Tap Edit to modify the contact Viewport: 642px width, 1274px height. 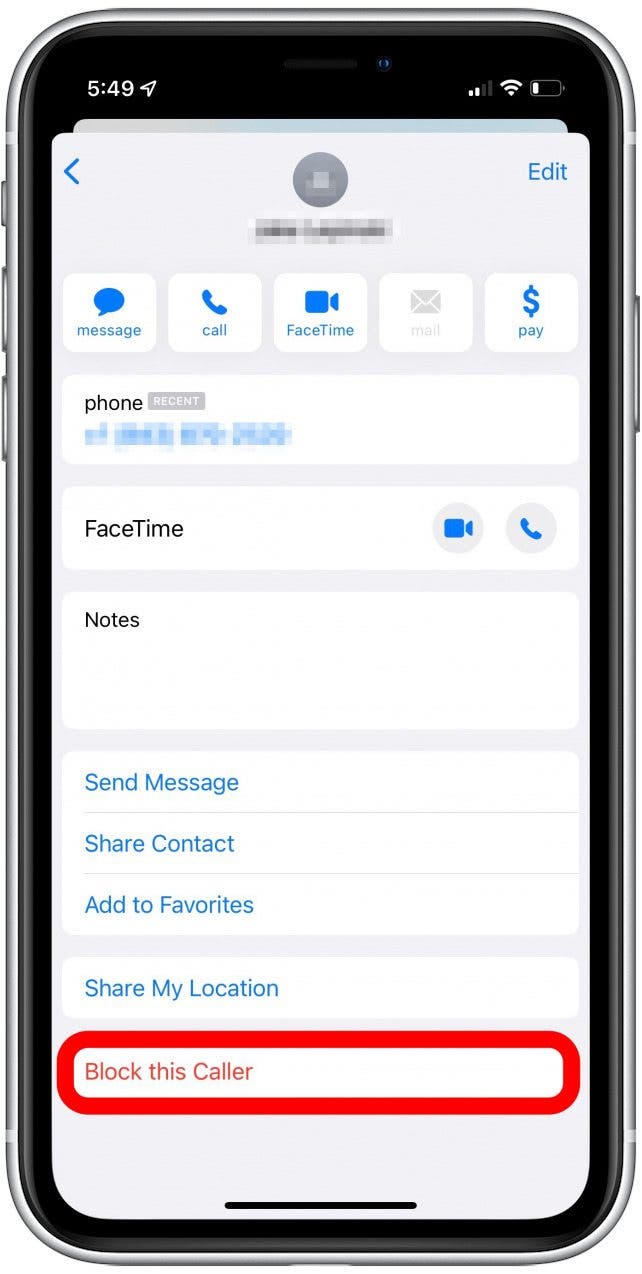tap(547, 172)
